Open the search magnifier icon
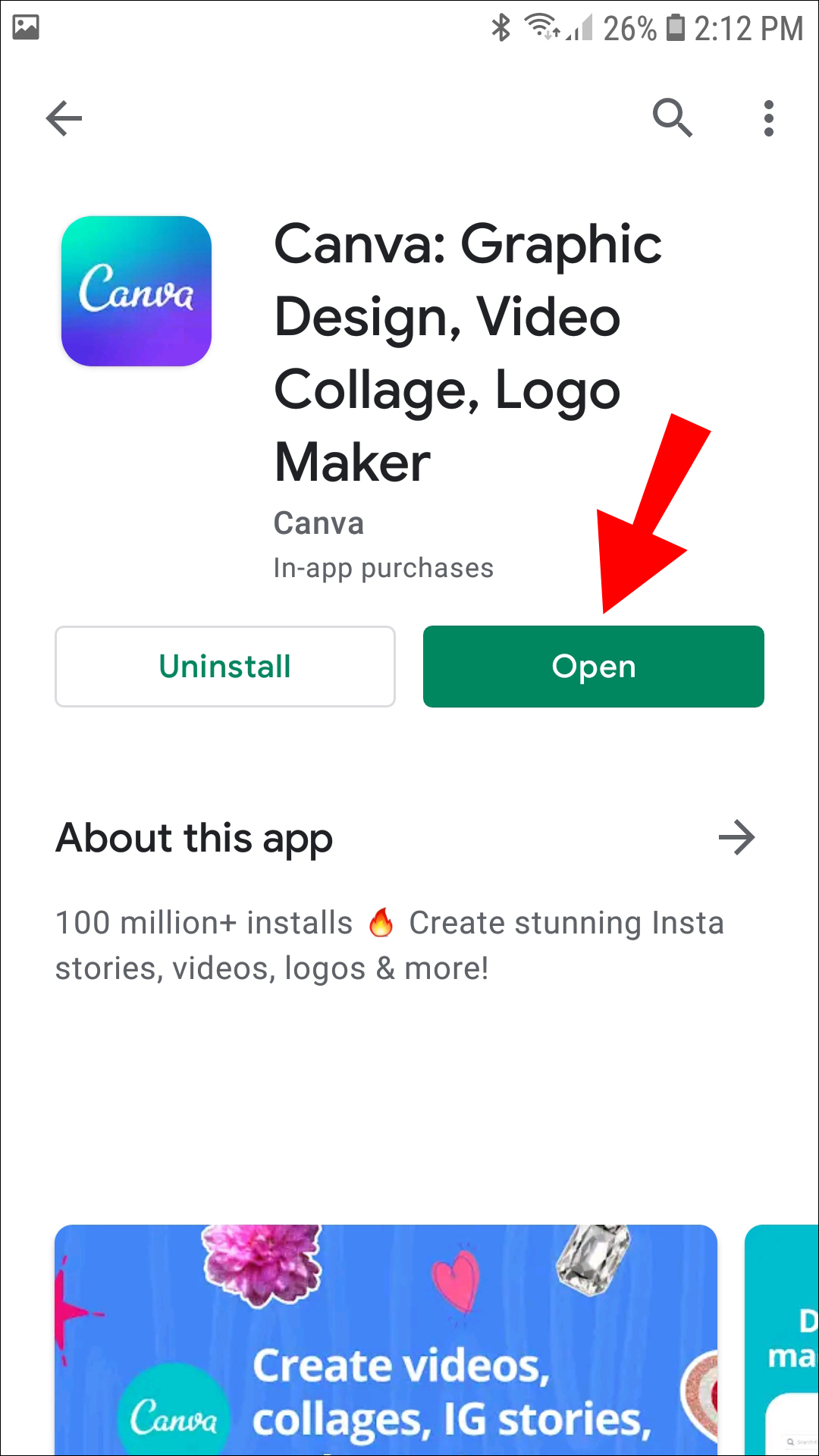Viewport: 819px width, 1456px height. tap(672, 118)
